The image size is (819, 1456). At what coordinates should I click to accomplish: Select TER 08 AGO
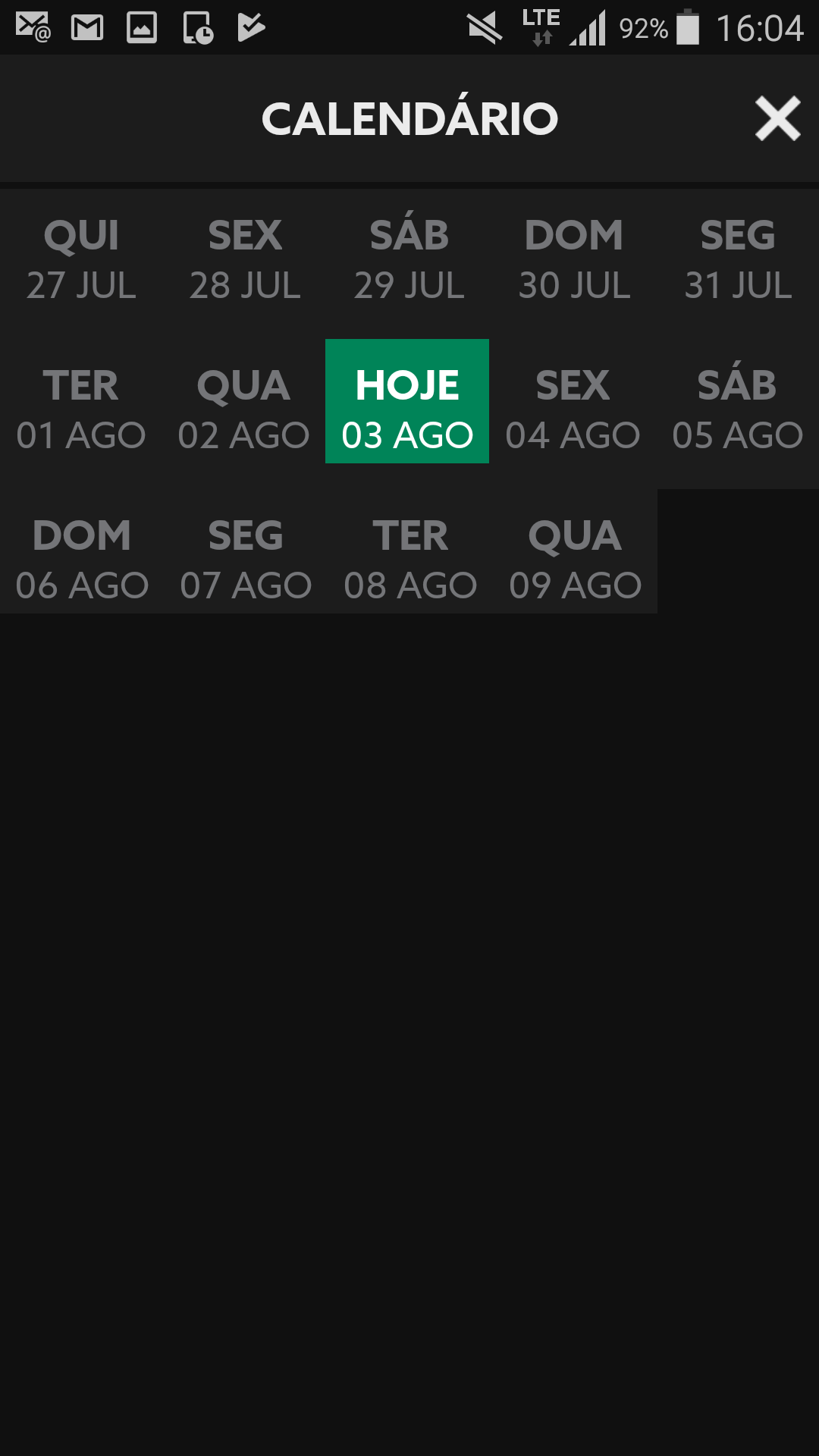point(410,560)
